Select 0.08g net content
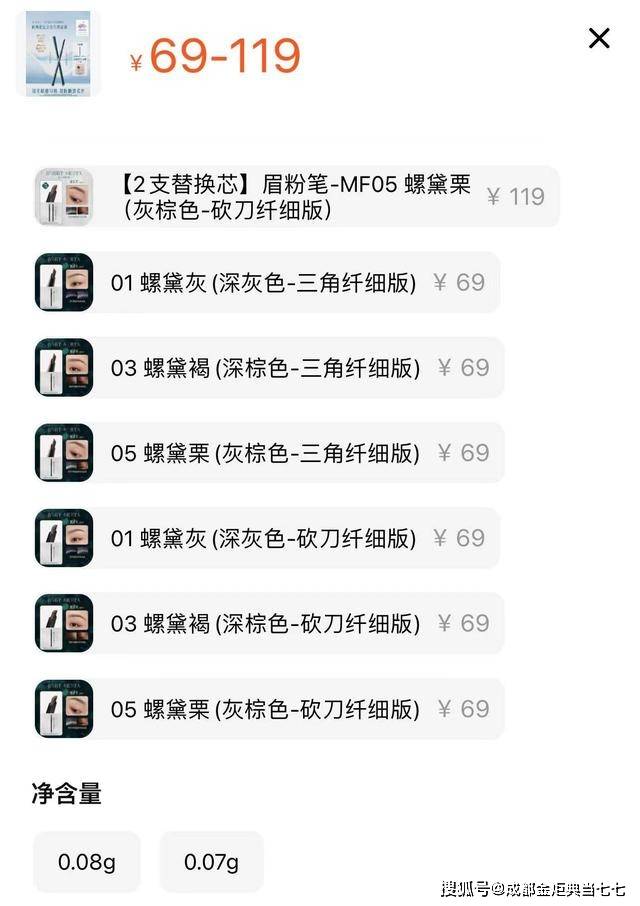This screenshot has height=906, width=640. (x=86, y=862)
